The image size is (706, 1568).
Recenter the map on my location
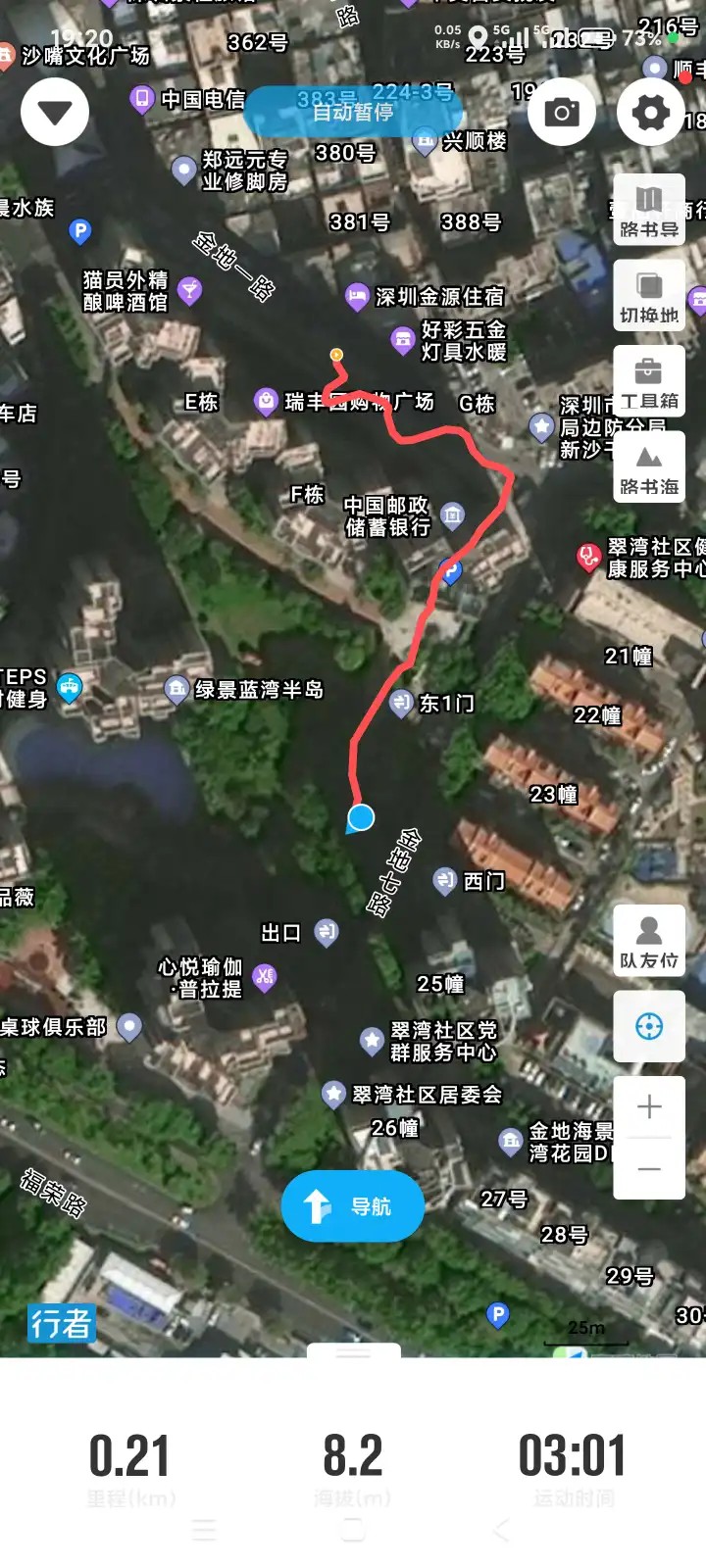point(649,1026)
